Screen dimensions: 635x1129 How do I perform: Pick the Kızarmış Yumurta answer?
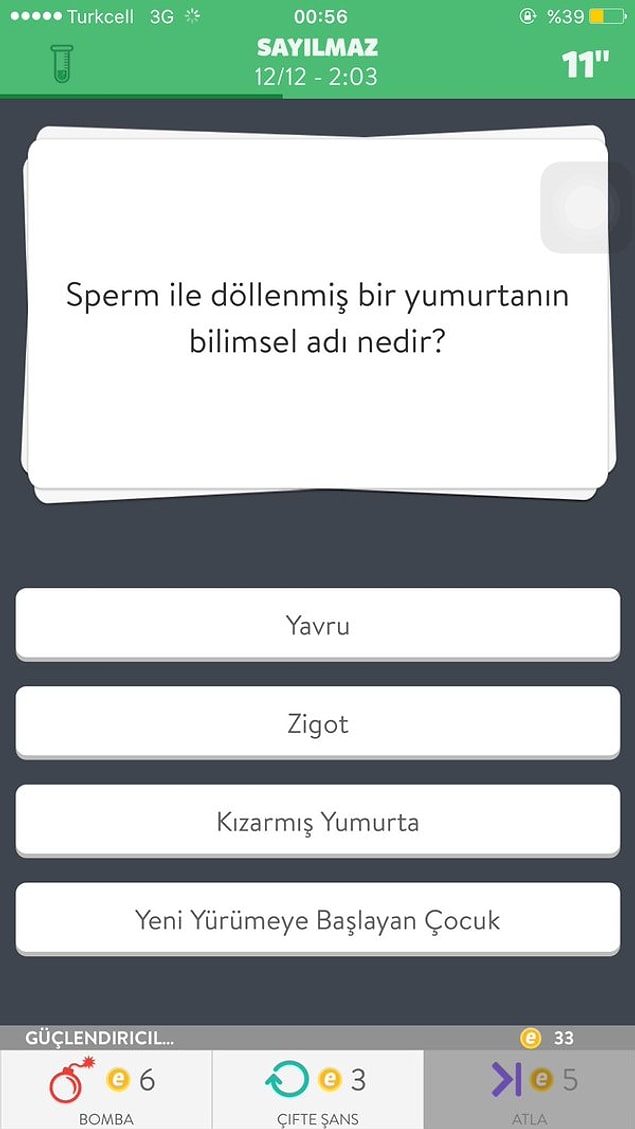317,822
